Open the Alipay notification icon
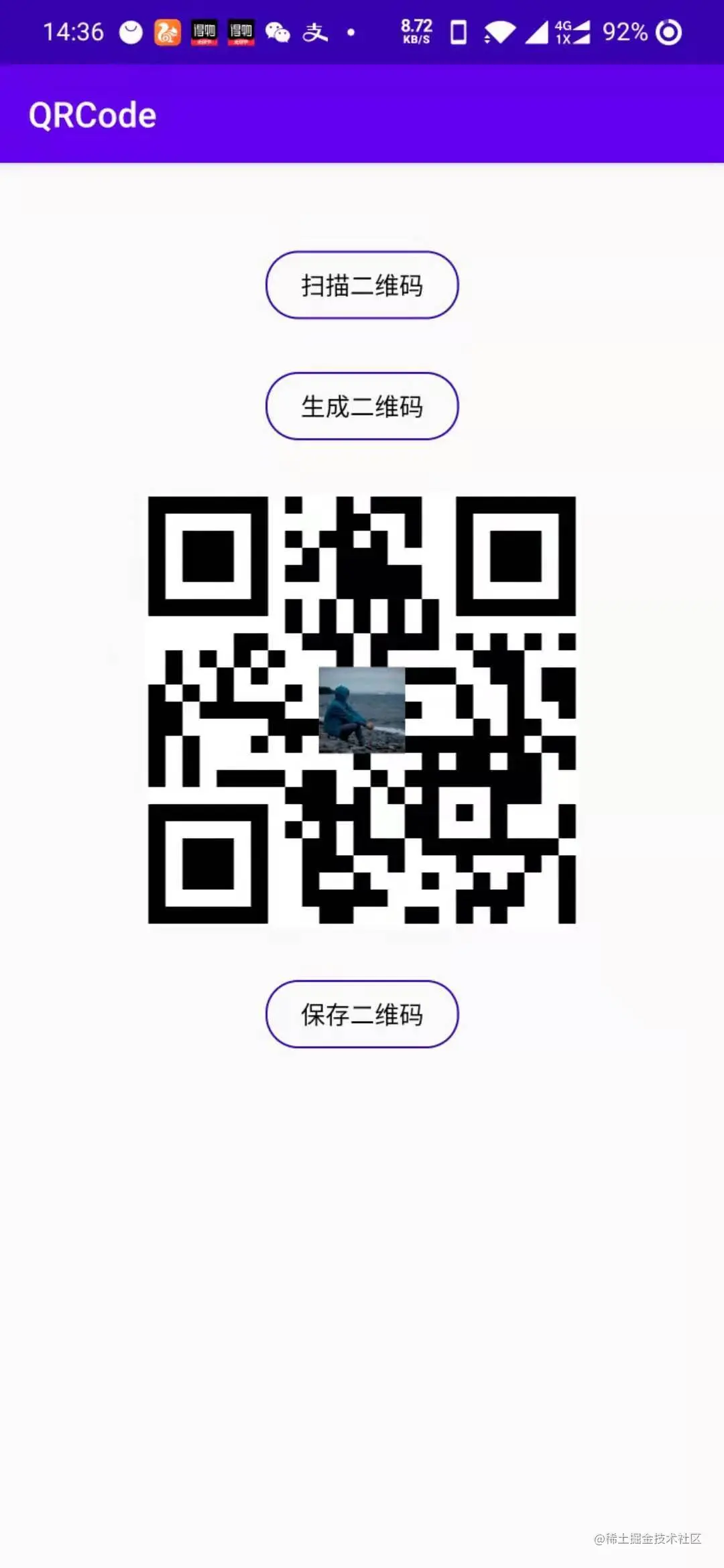 pyautogui.click(x=314, y=32)
